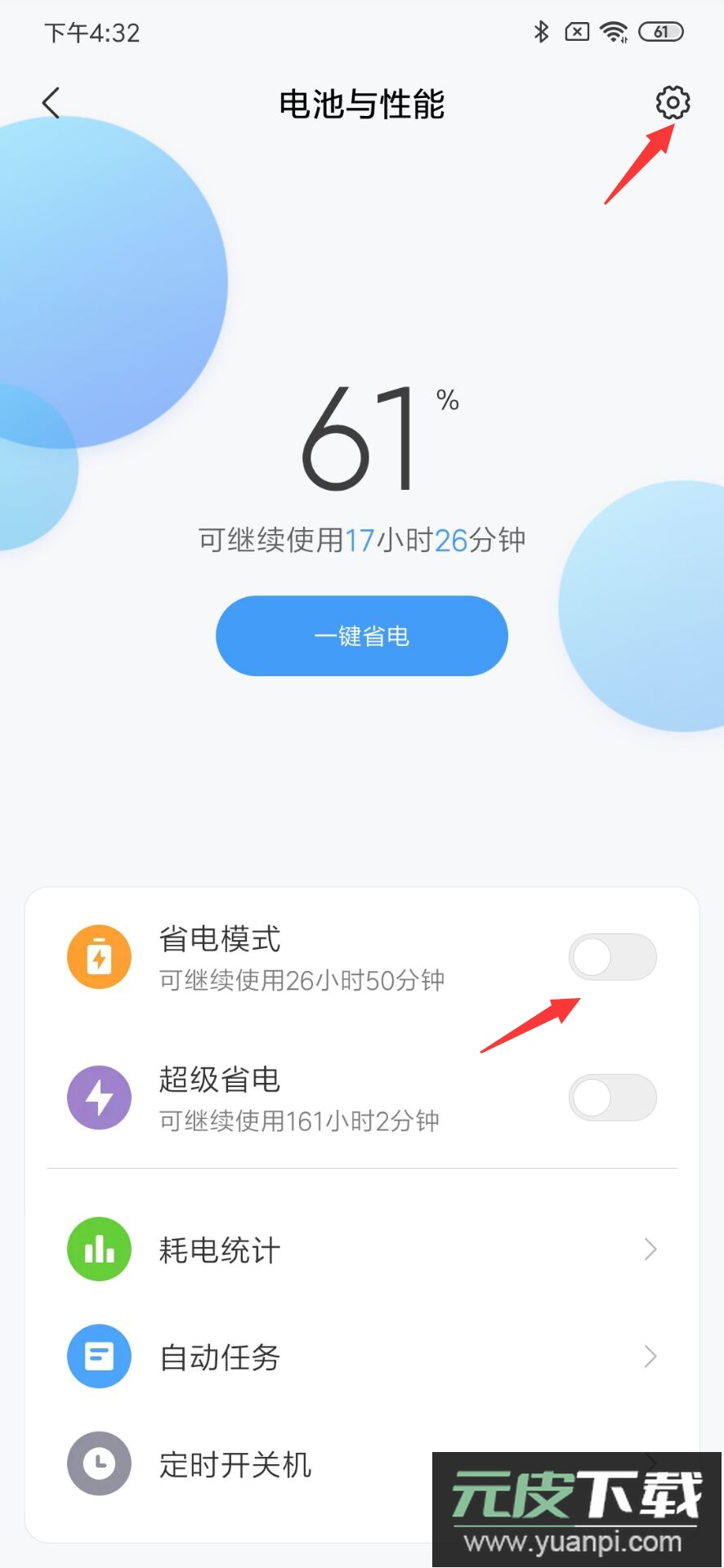Open 耗电统计
This screenshot has width=724, height=1568.
[362, 1249]
